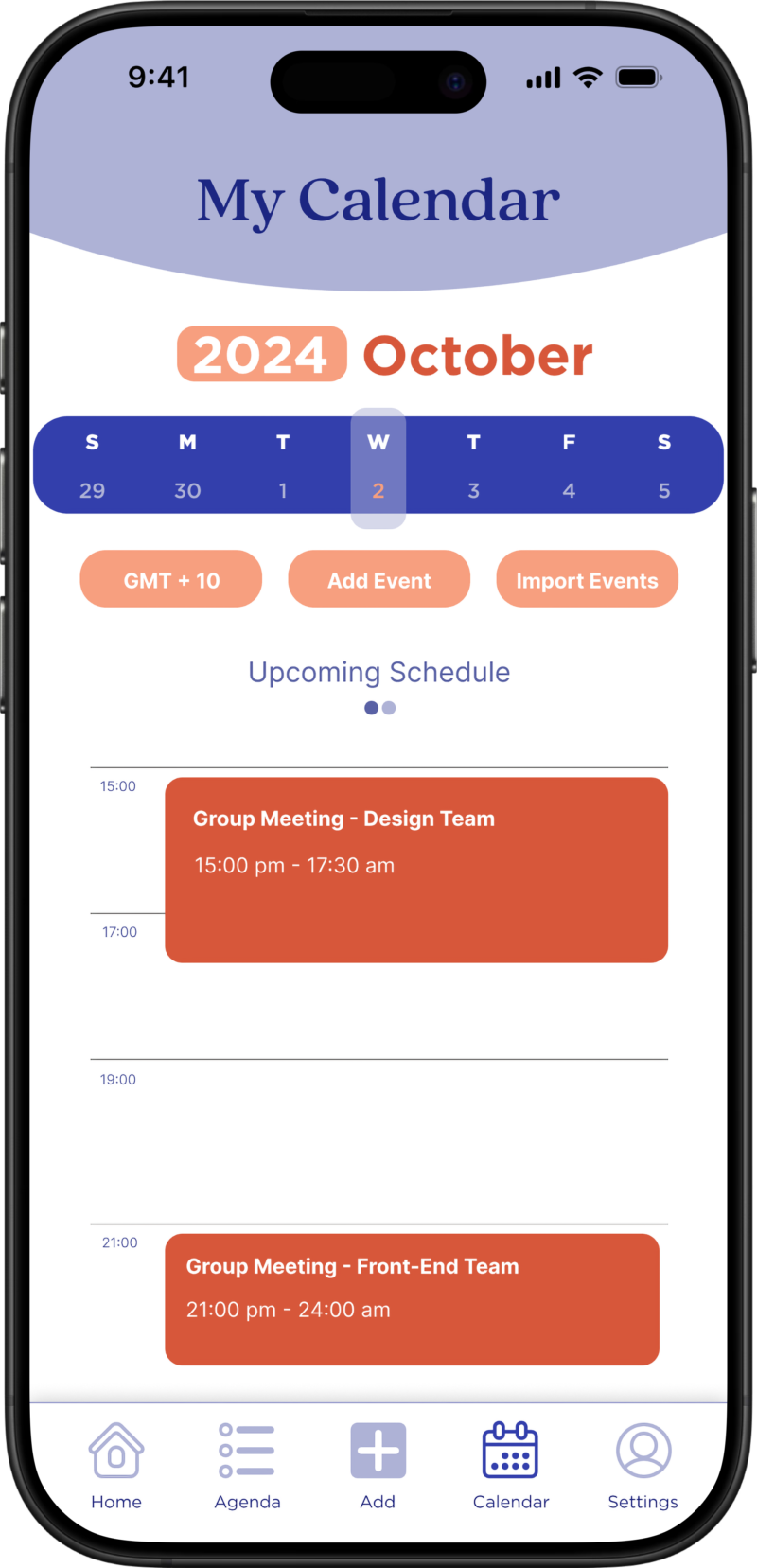Select Saturday 5 in the week strip

pyautogui.click(x=664, y=468)
